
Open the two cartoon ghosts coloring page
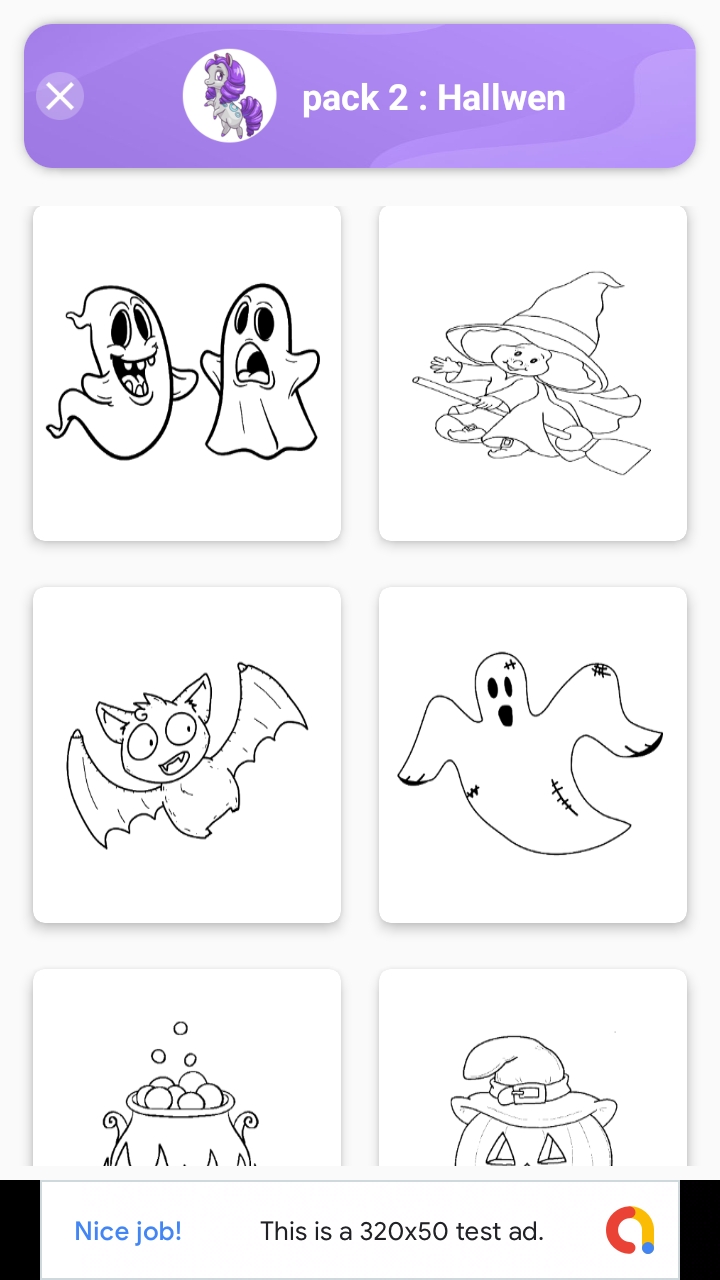click(186, 372)
